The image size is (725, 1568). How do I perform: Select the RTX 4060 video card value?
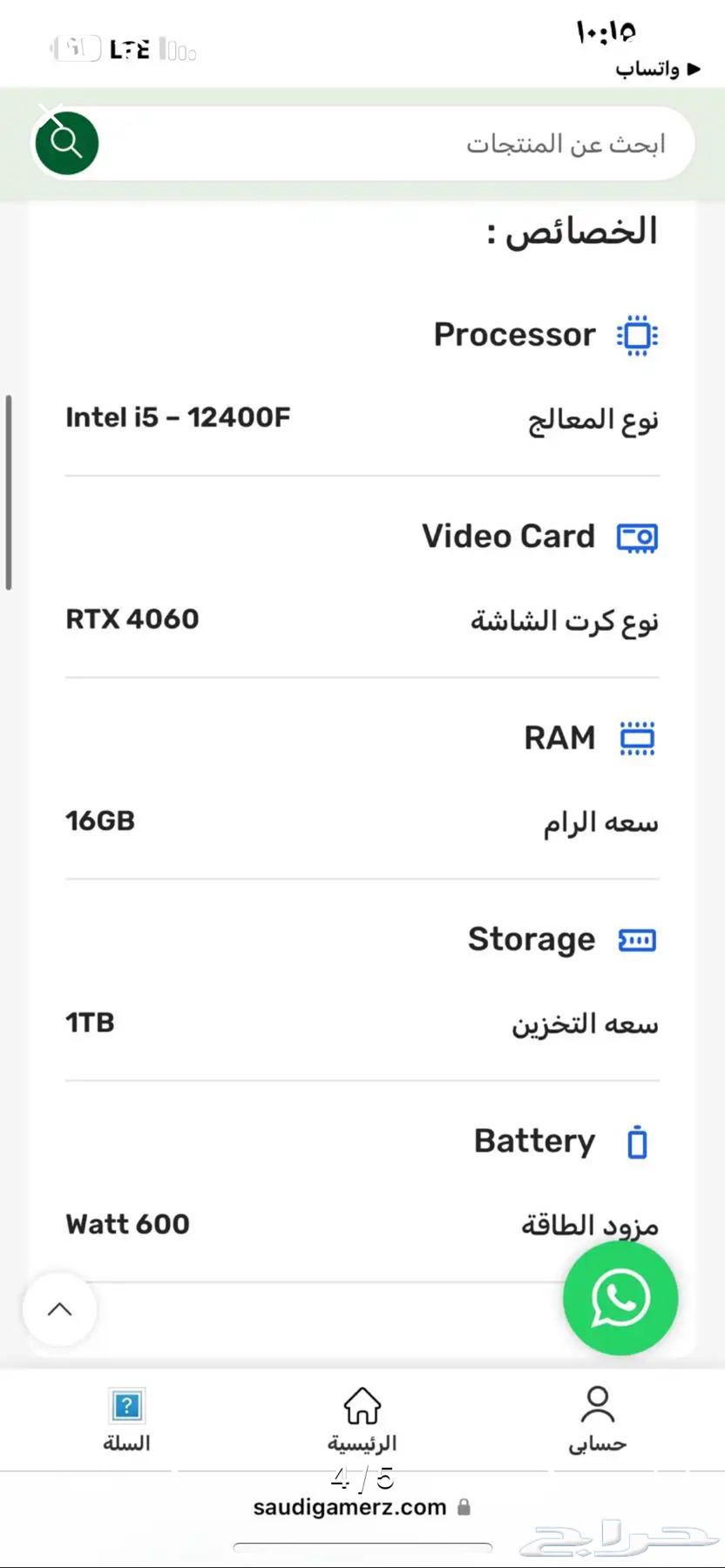coord(132,618)
